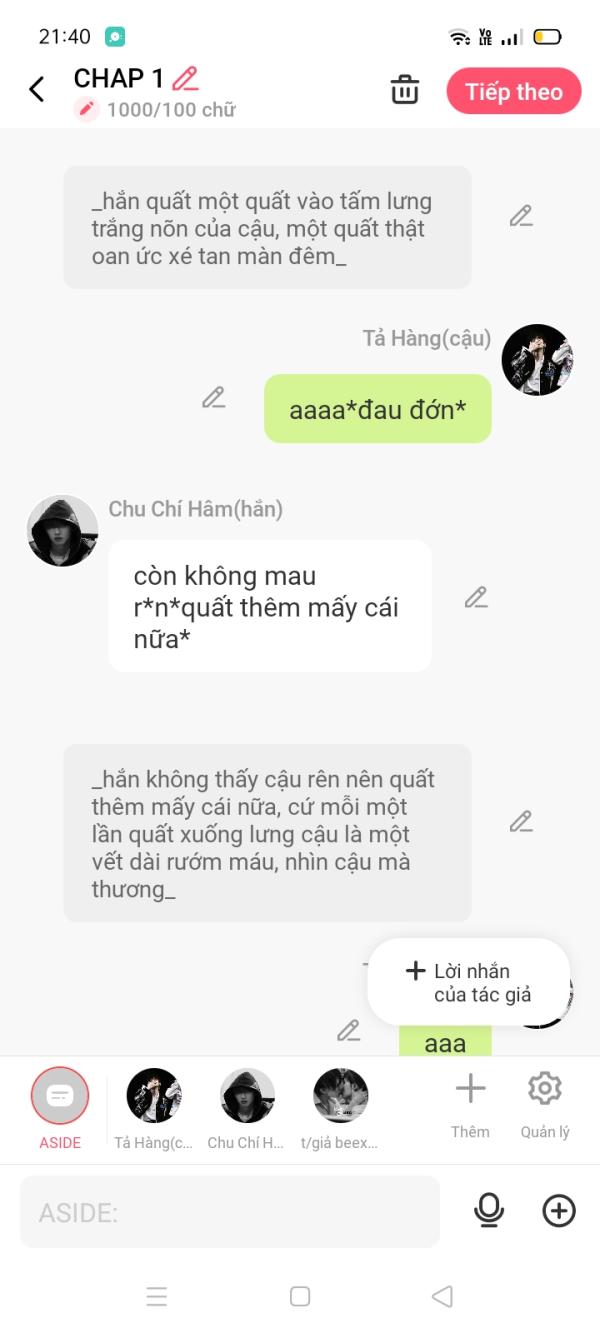The width and height of the screenshot is (600, 1333).
Task: Add Lời nhắn của tác giả
Action: (x=469, y=982)
